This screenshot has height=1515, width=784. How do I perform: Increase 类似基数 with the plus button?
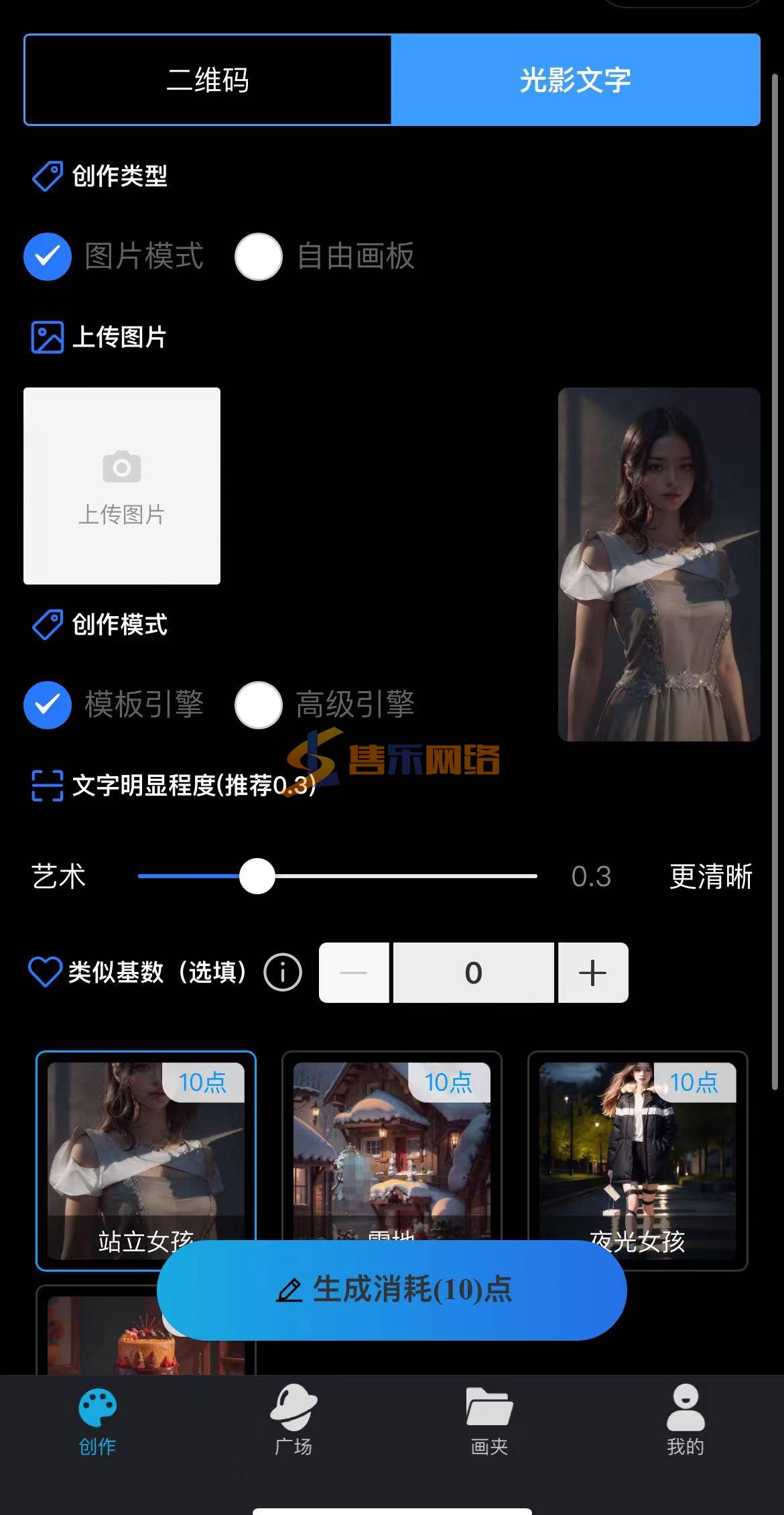(x=593, y=973)
